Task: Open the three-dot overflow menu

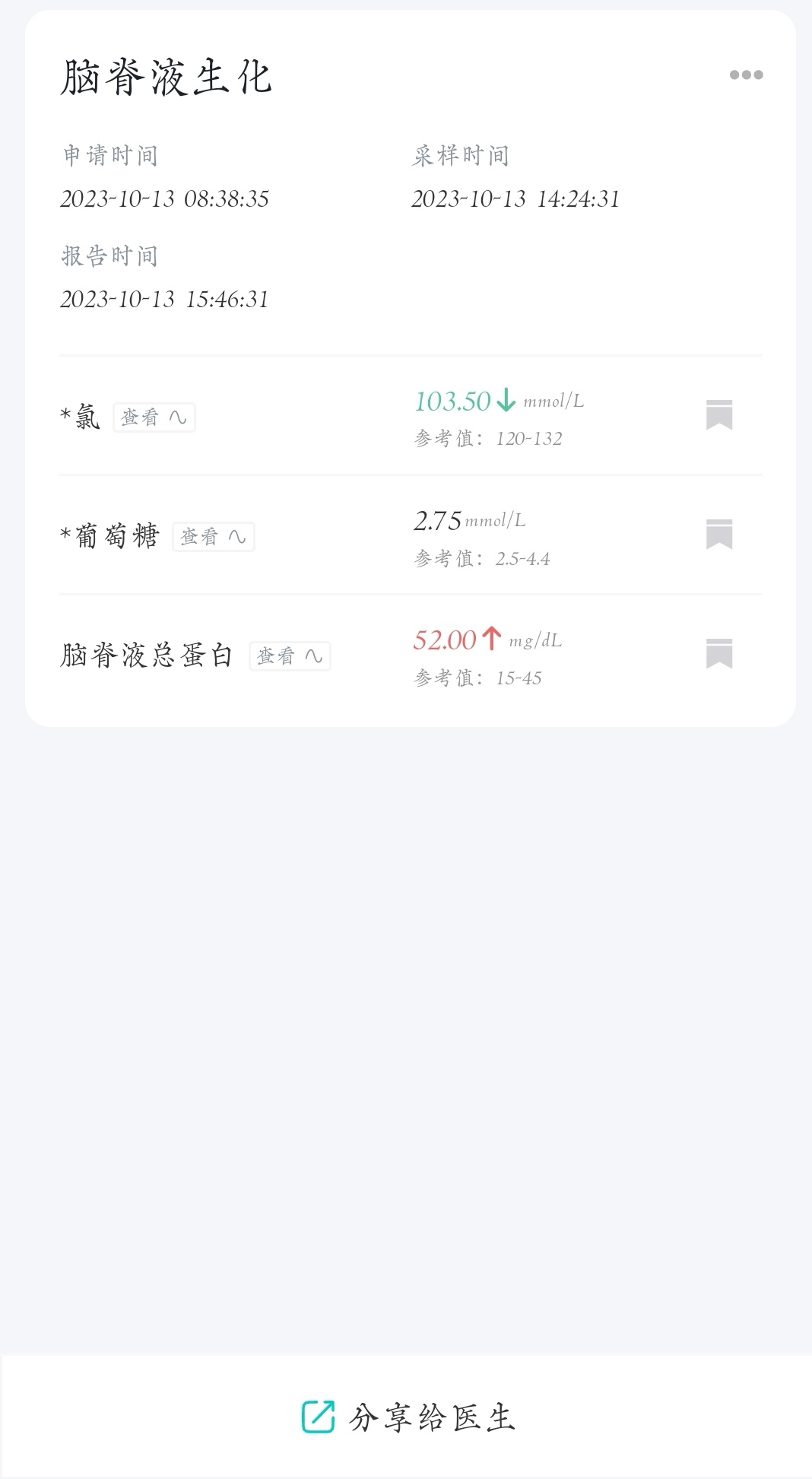Action: [746, 75]
